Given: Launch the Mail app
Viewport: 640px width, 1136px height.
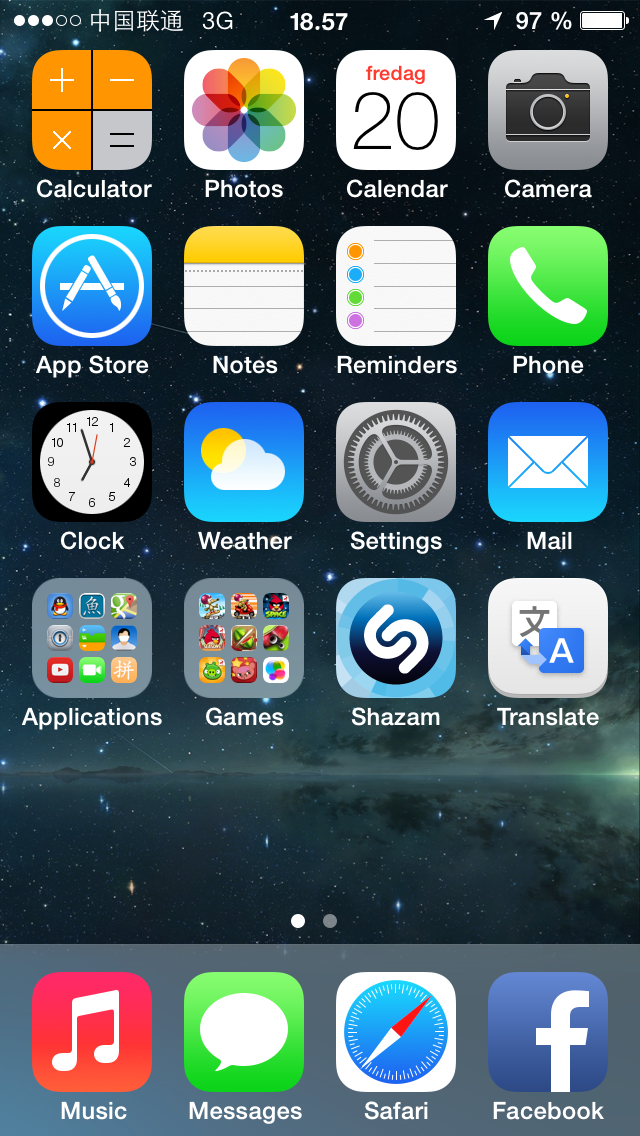Looking at the screenshot, I should pyautogui.click(x=548, y=462).
